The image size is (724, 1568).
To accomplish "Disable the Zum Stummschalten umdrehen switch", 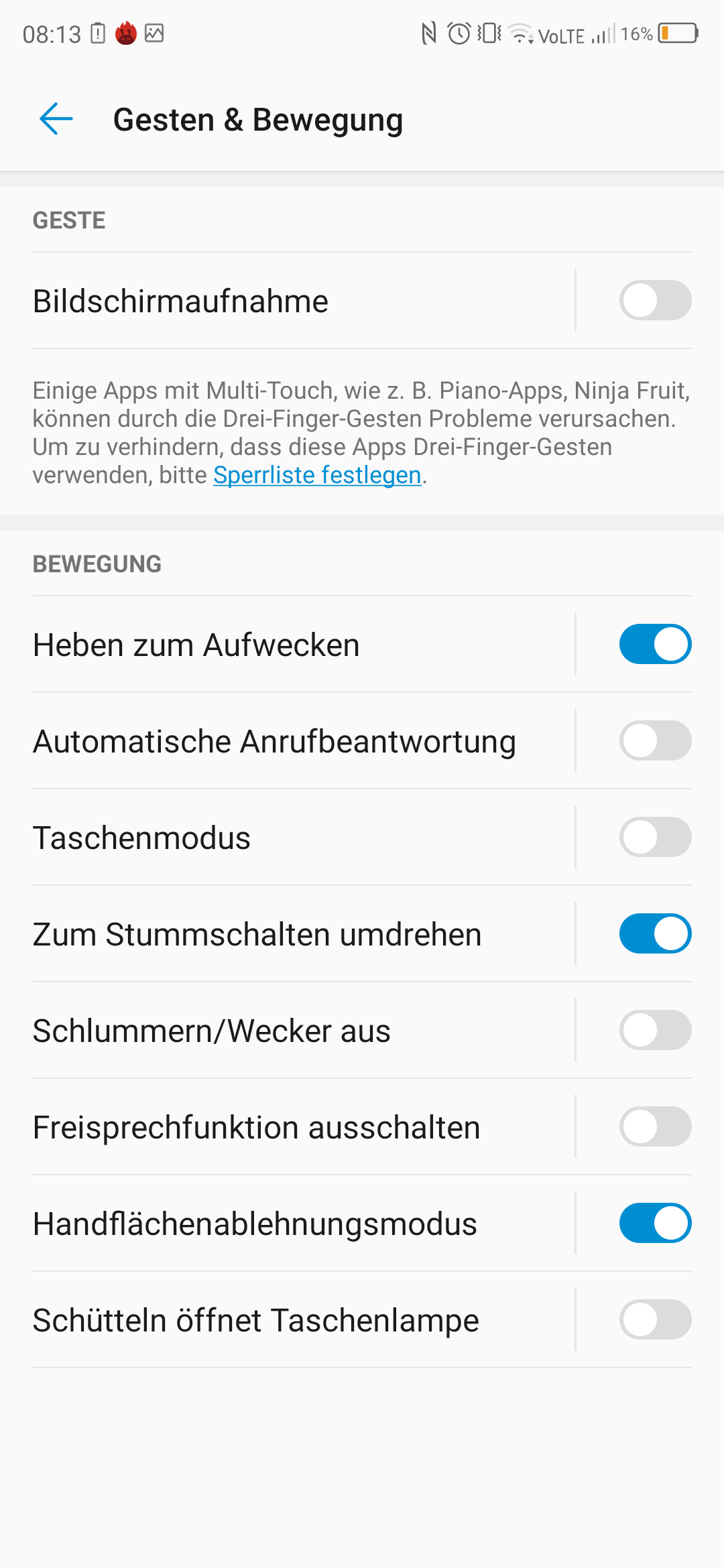I will (655, 933).
